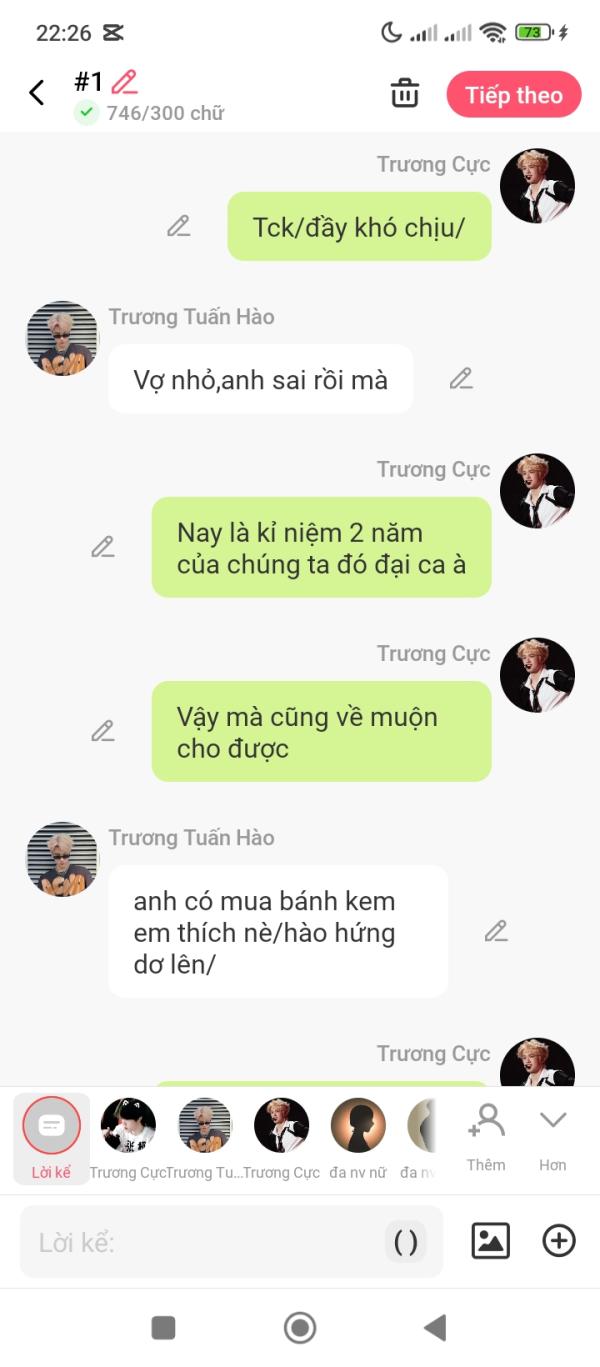600x1367 pixels.
Task: Go back using the top-left arrow
Action: (37, 93)
